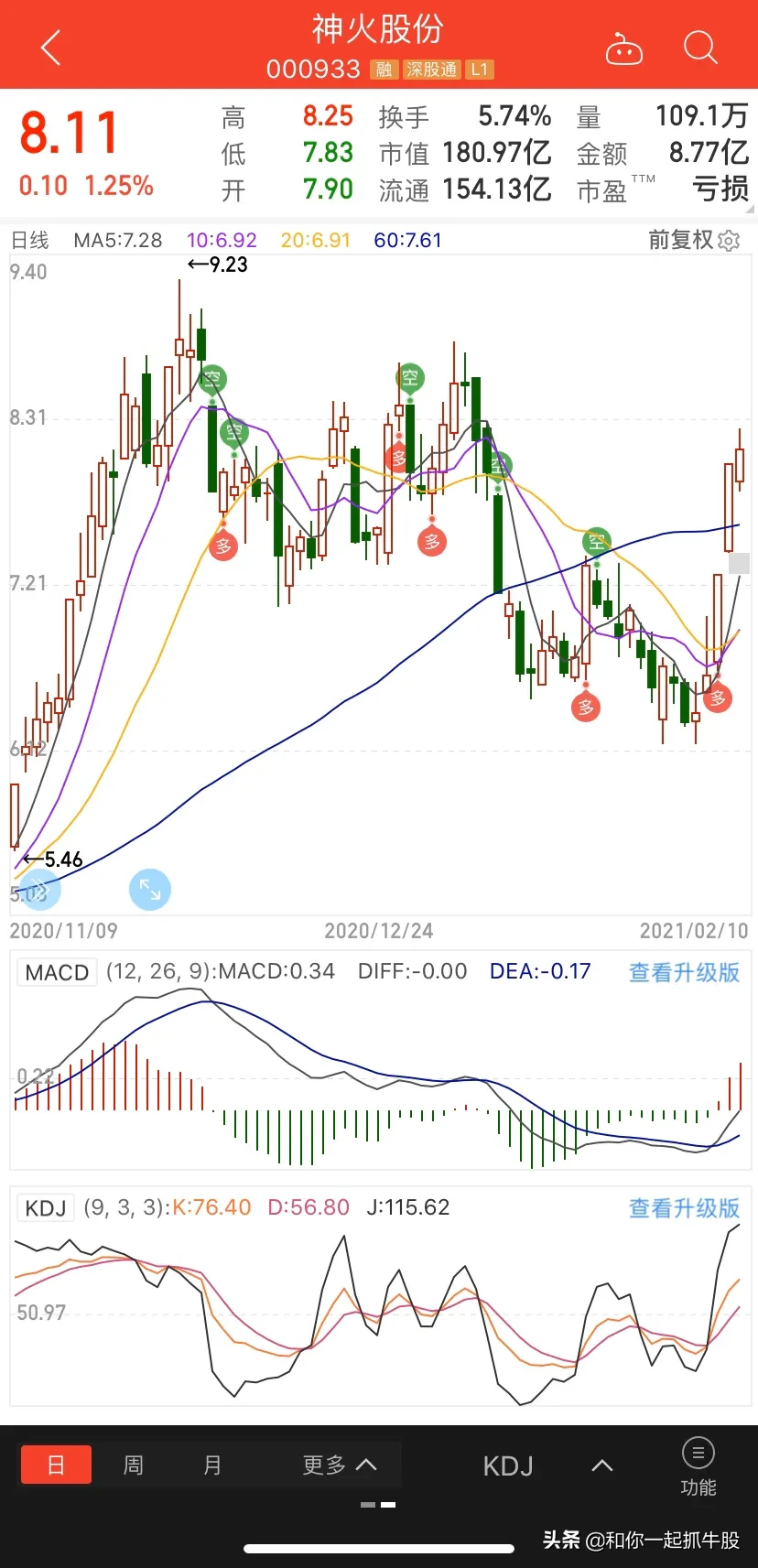Tap the blue double-arrow chart button
This screenshot has width=758, height=1568.
38,889
